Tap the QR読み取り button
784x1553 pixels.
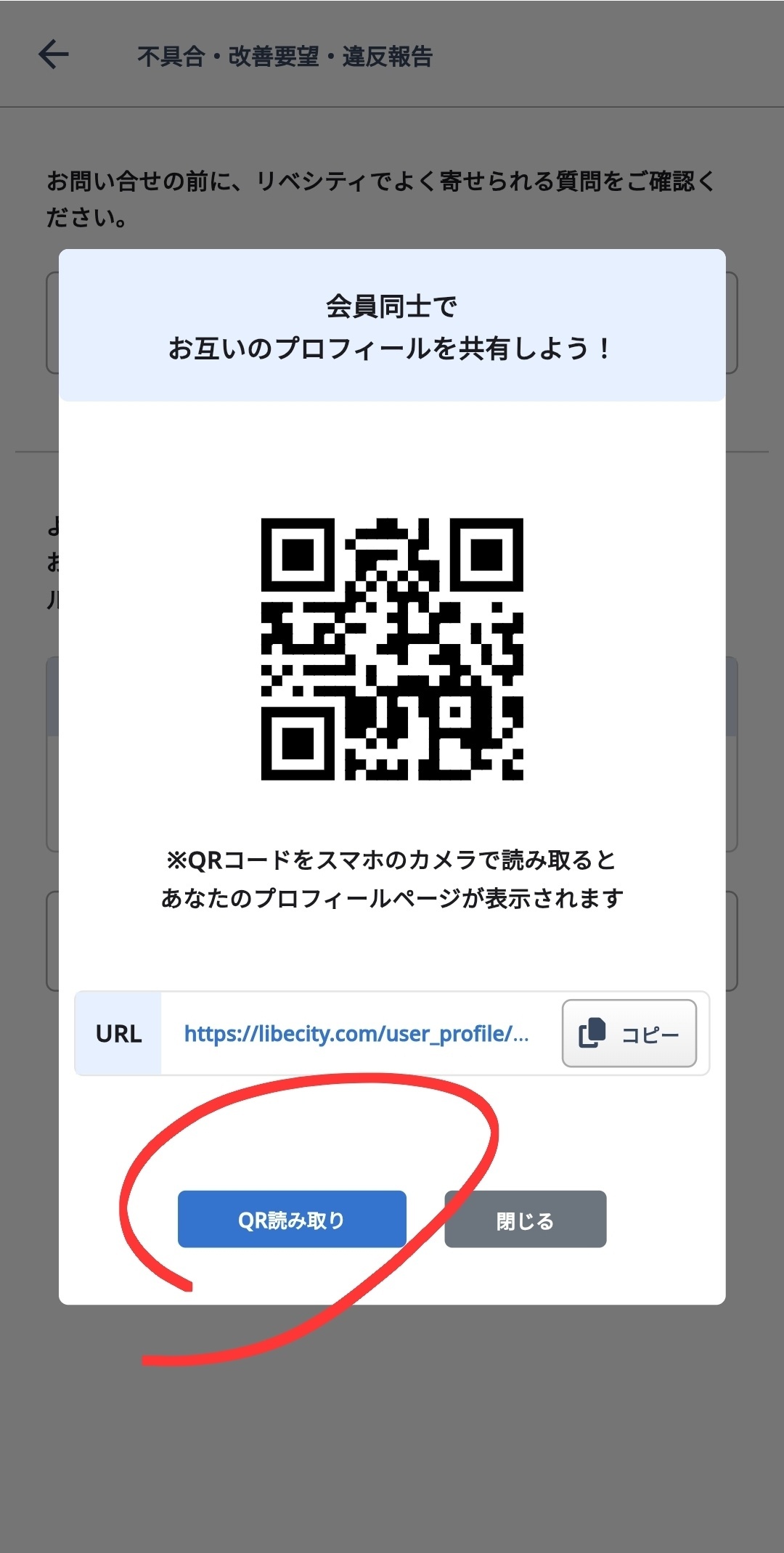click(x=292, y=1219)
